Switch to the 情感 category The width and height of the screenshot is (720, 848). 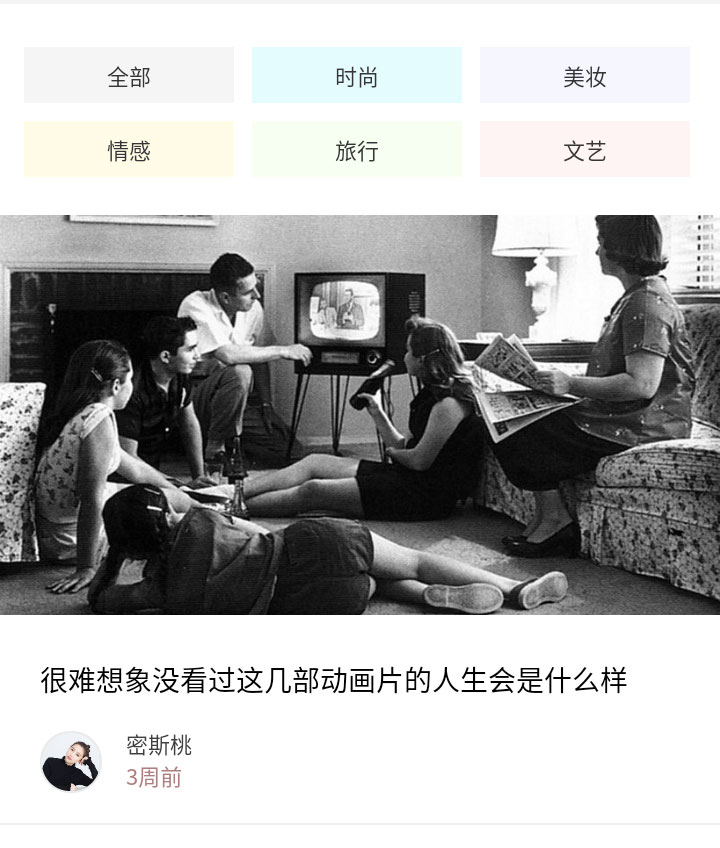(x=129, y=150)
